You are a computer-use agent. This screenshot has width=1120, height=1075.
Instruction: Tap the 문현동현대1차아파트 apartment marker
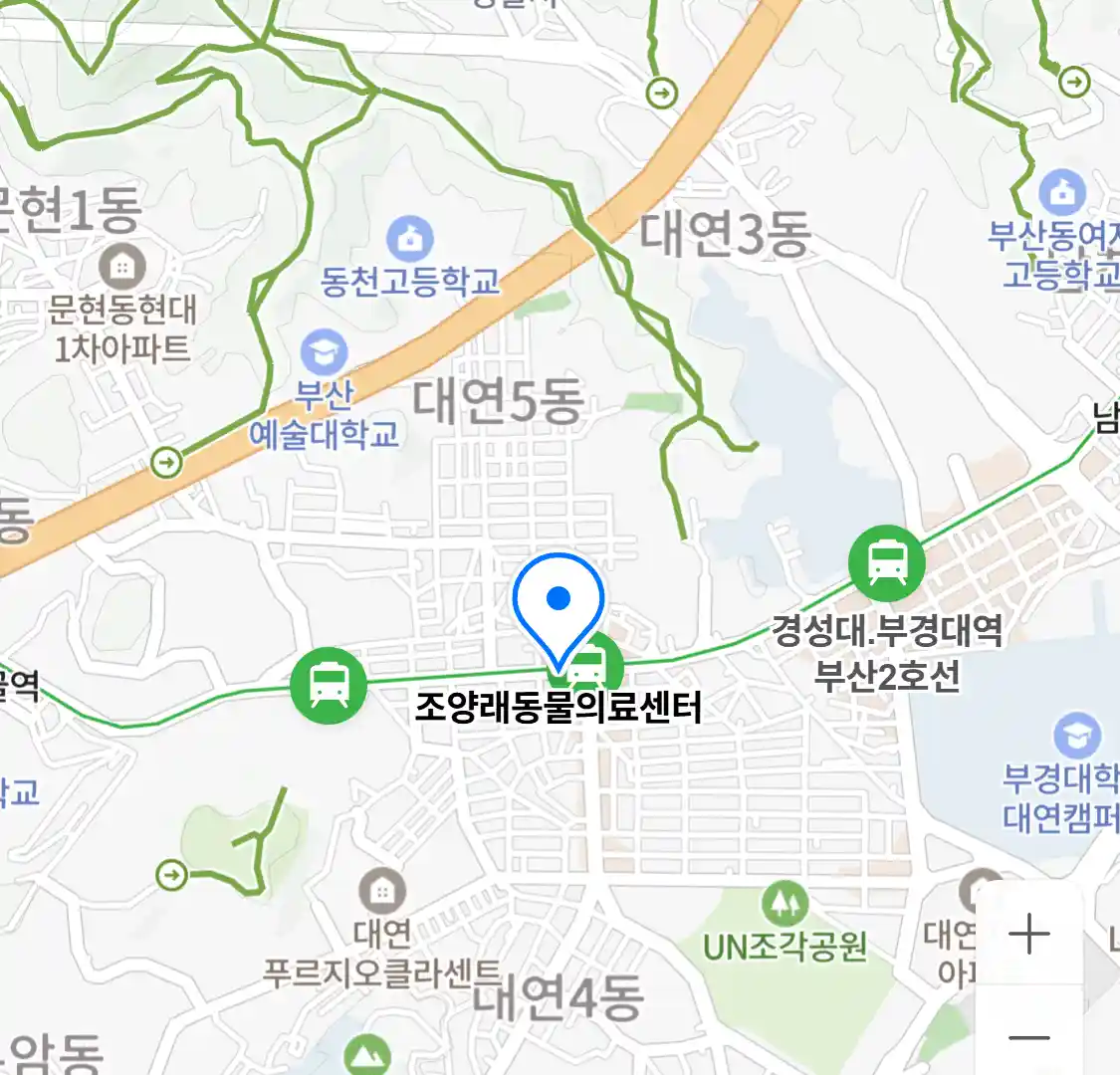click(122, 267)
